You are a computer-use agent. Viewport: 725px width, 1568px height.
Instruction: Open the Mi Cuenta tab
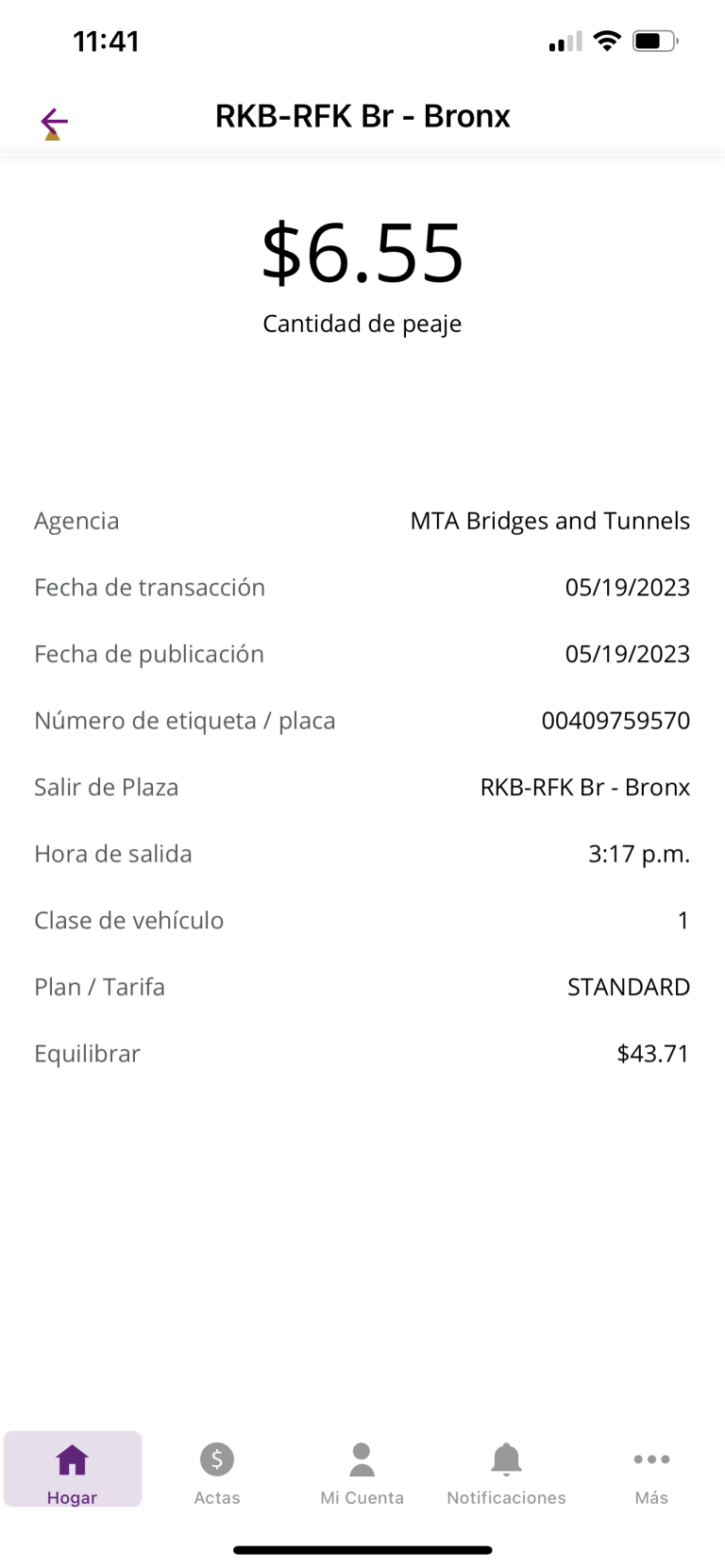(362, 1469)
